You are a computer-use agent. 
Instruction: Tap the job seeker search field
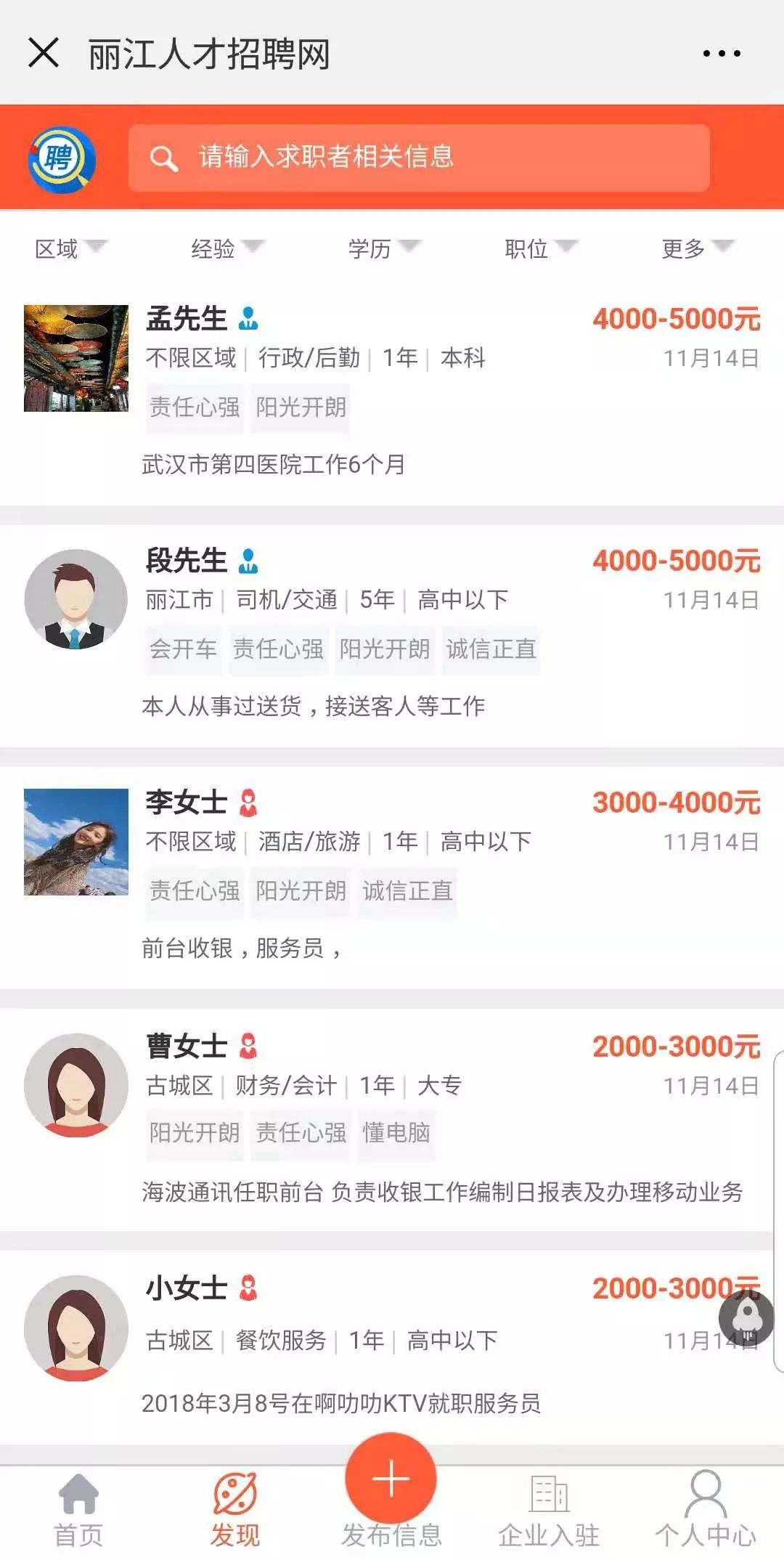point(419,158)
